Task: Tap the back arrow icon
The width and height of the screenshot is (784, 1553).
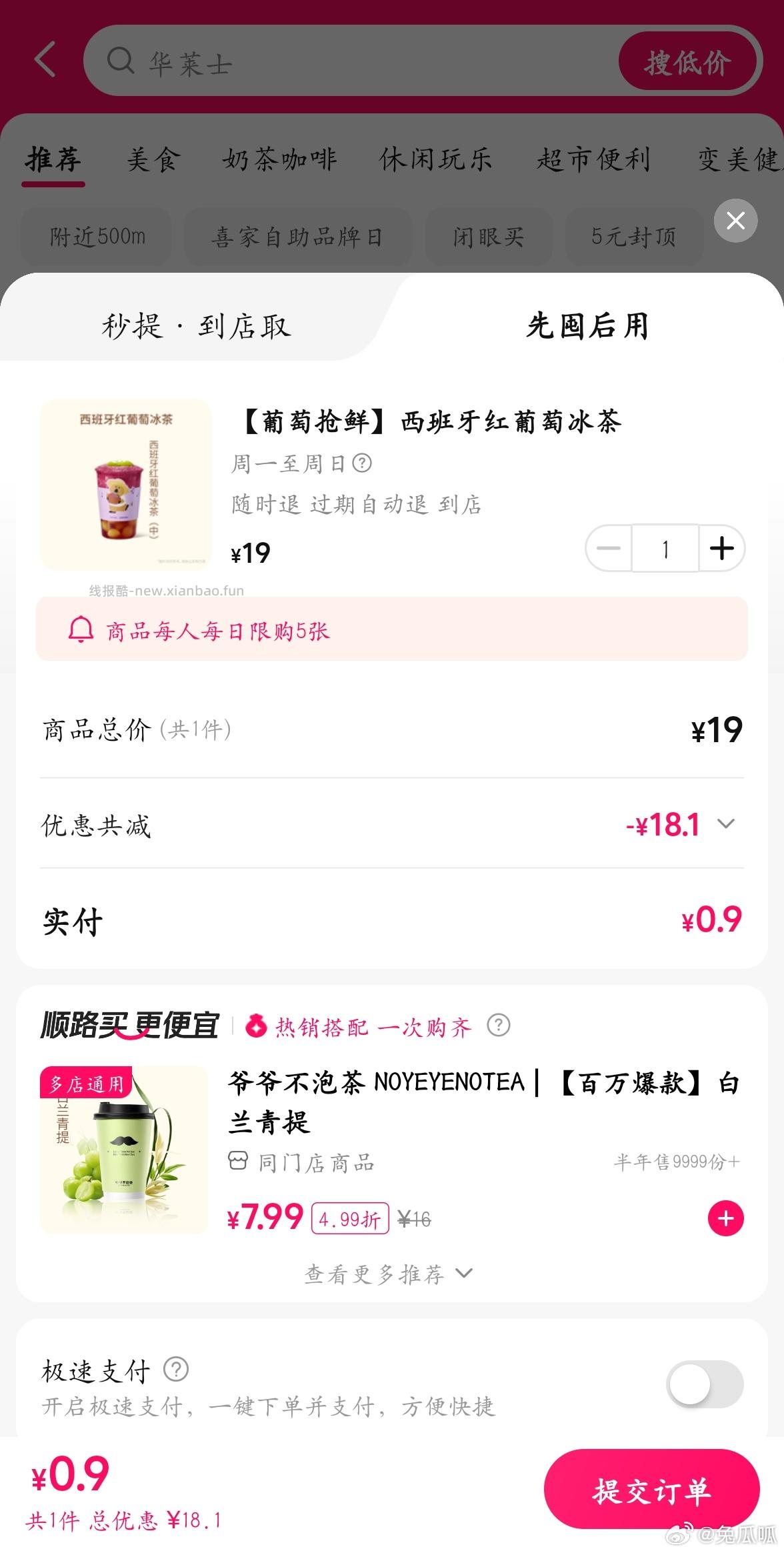Action: click(44, 60)
